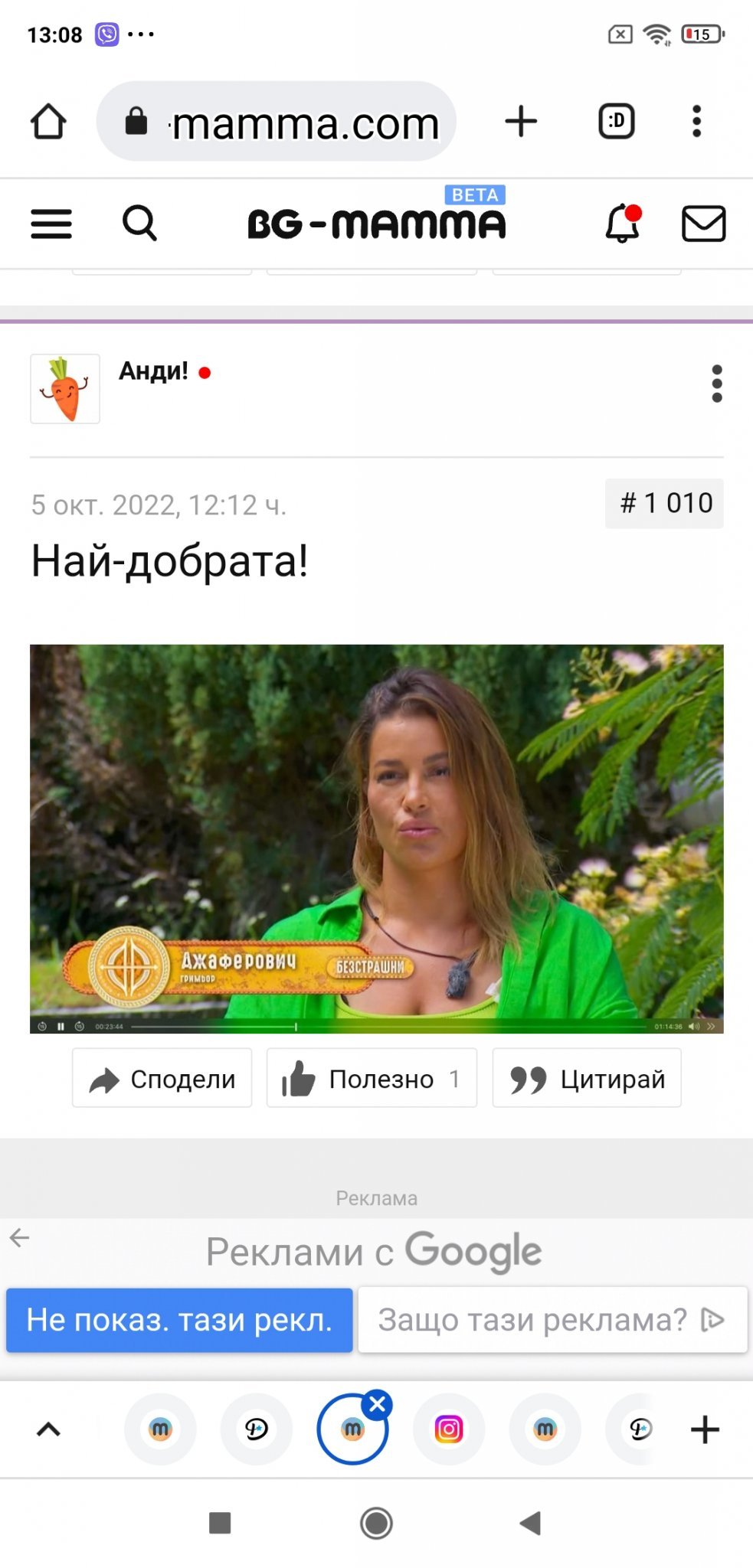Screen dimensions: 753x1568
Task: Open the messages envelope
Action: tap(703, 224)
